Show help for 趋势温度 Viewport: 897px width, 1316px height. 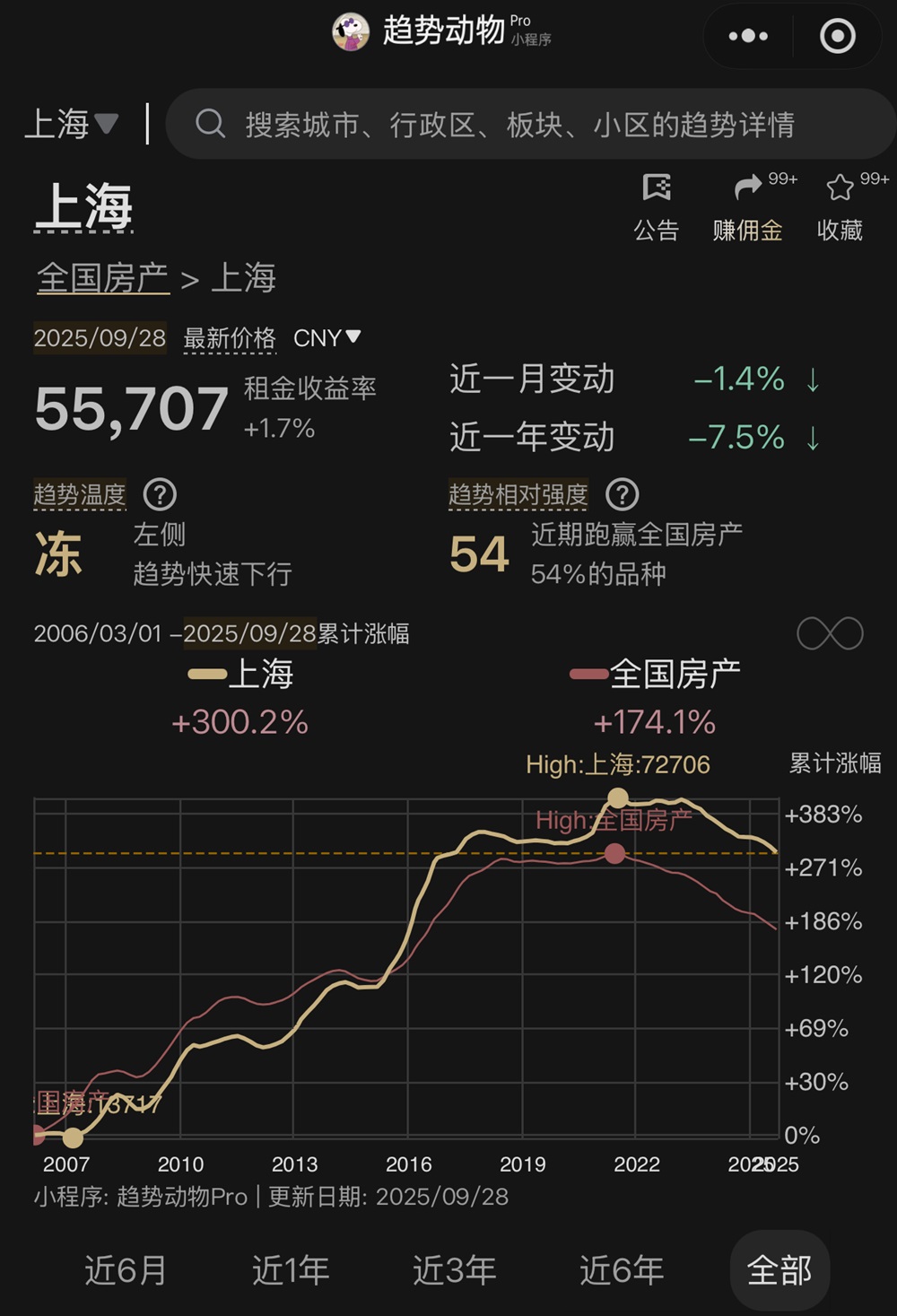pos(161,494)
